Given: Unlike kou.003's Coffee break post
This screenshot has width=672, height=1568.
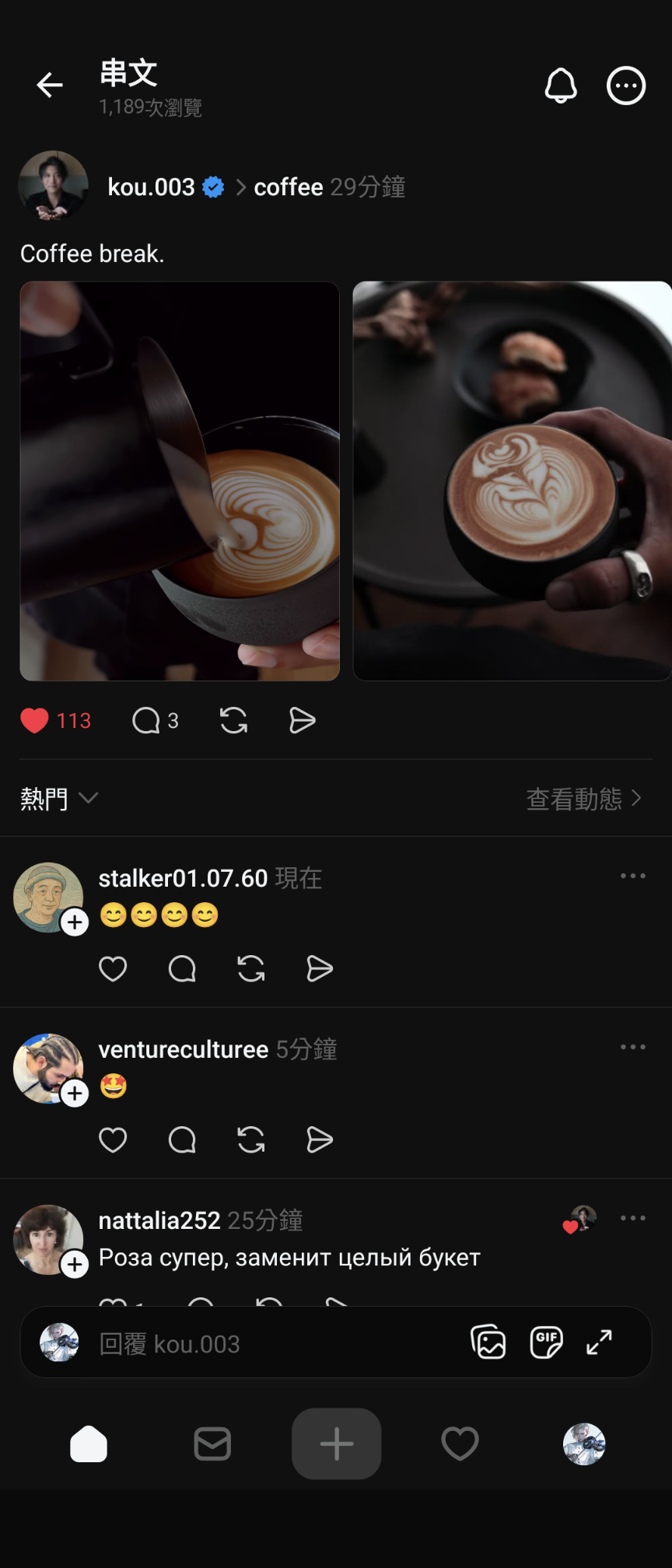Looking at the screenshot, I should coord(35,721).
